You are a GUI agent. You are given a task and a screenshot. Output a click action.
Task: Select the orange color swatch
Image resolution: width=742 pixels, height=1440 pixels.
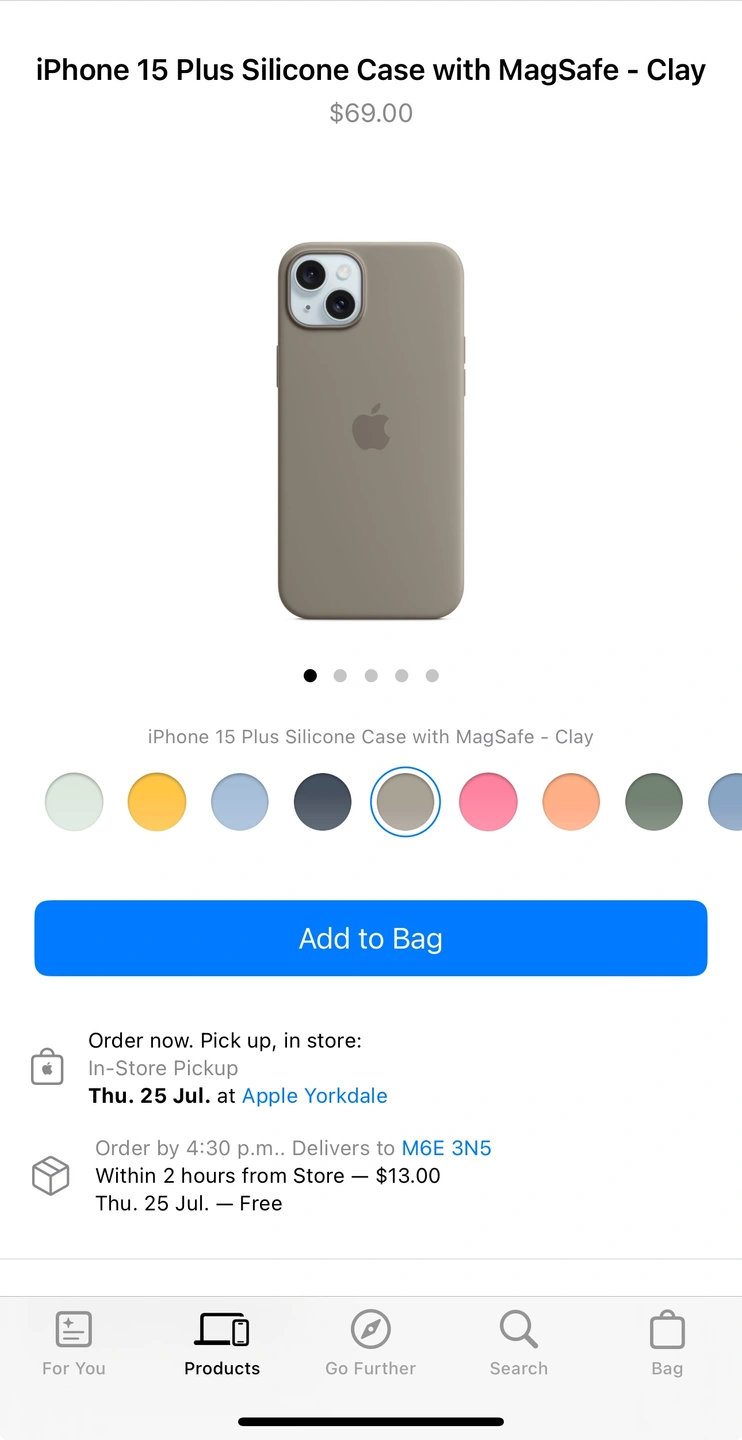click(571, 802)
